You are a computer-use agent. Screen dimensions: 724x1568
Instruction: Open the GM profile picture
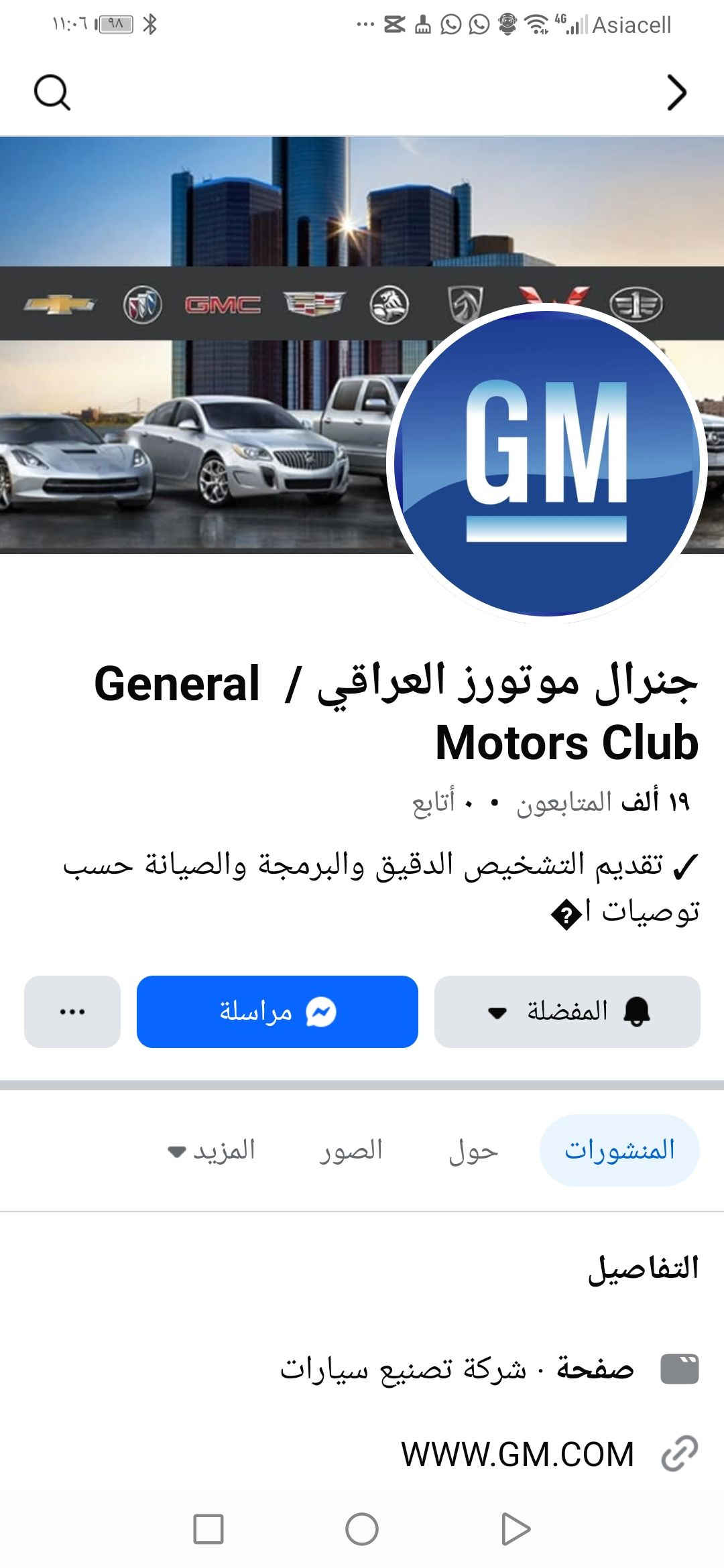pyautogui.click(x=546, y=462)
